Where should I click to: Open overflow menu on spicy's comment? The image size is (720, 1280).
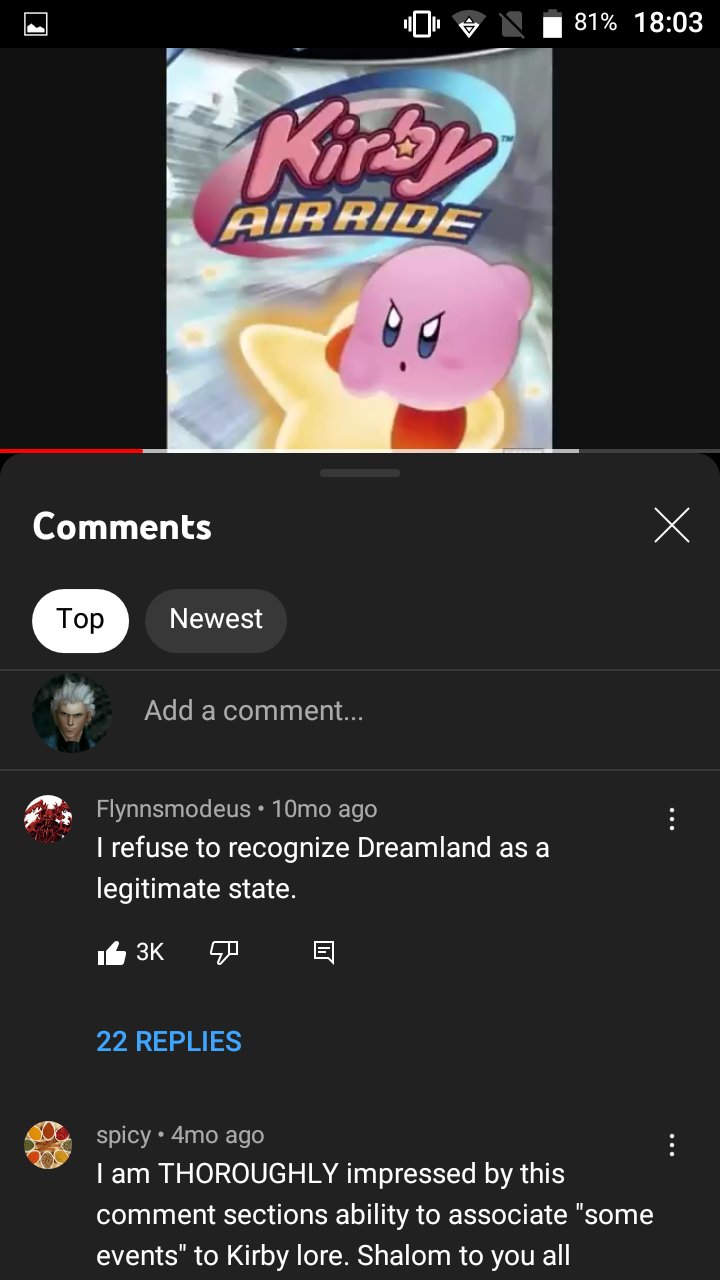tap(672, 1145)
